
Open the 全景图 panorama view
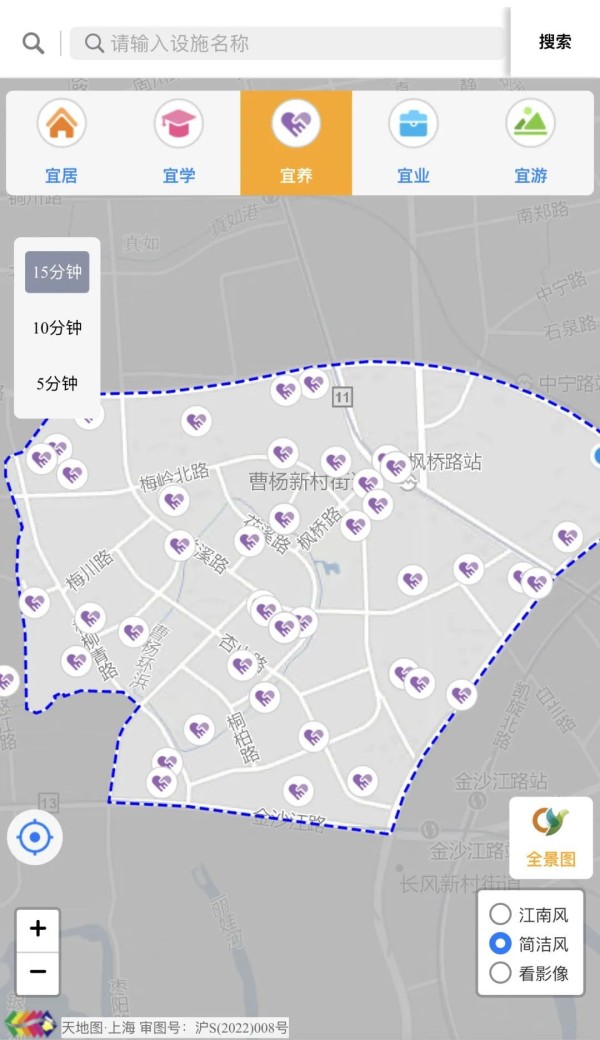(550, 837)
